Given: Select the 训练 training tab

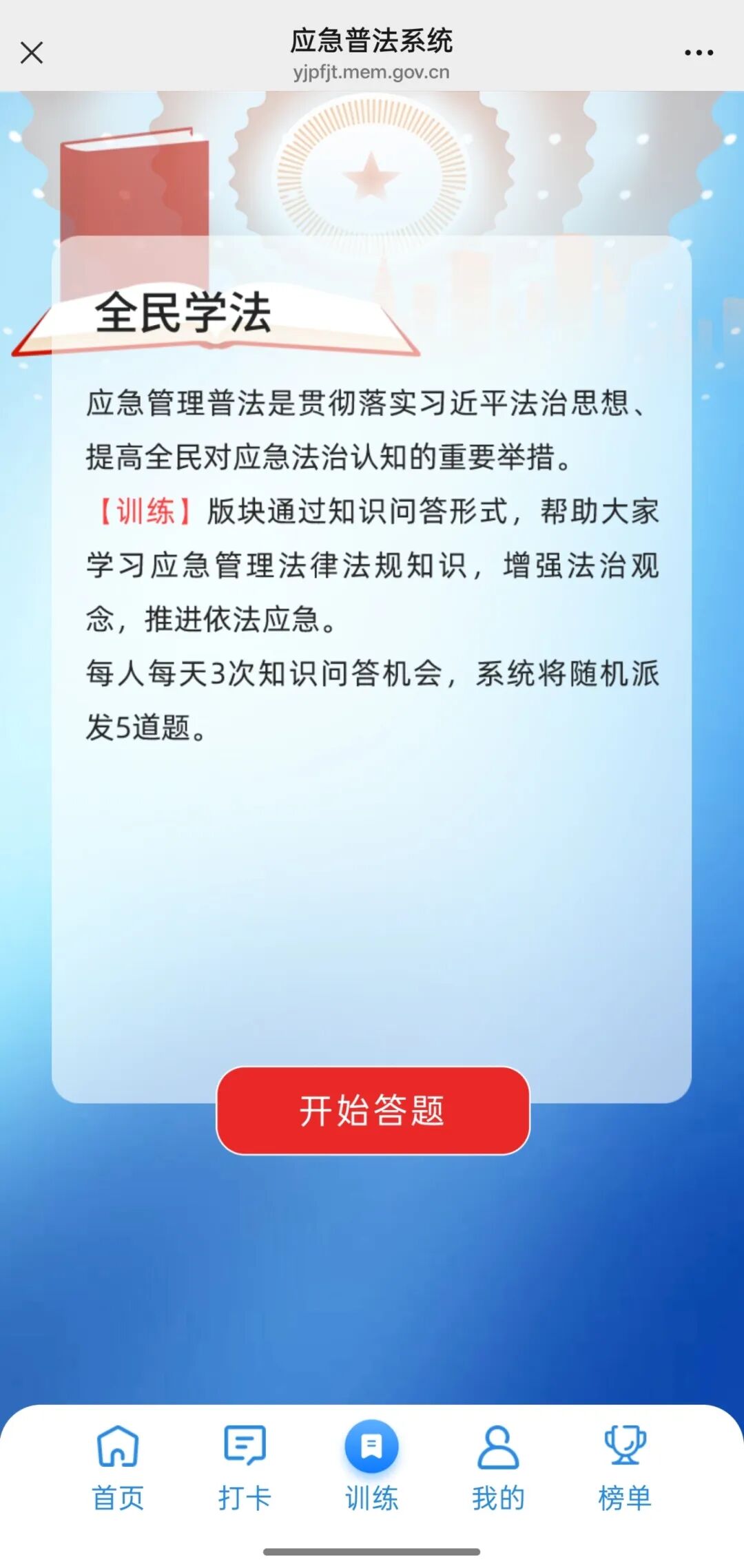Looking at the screenshot, I should (x=372, y=1467).
